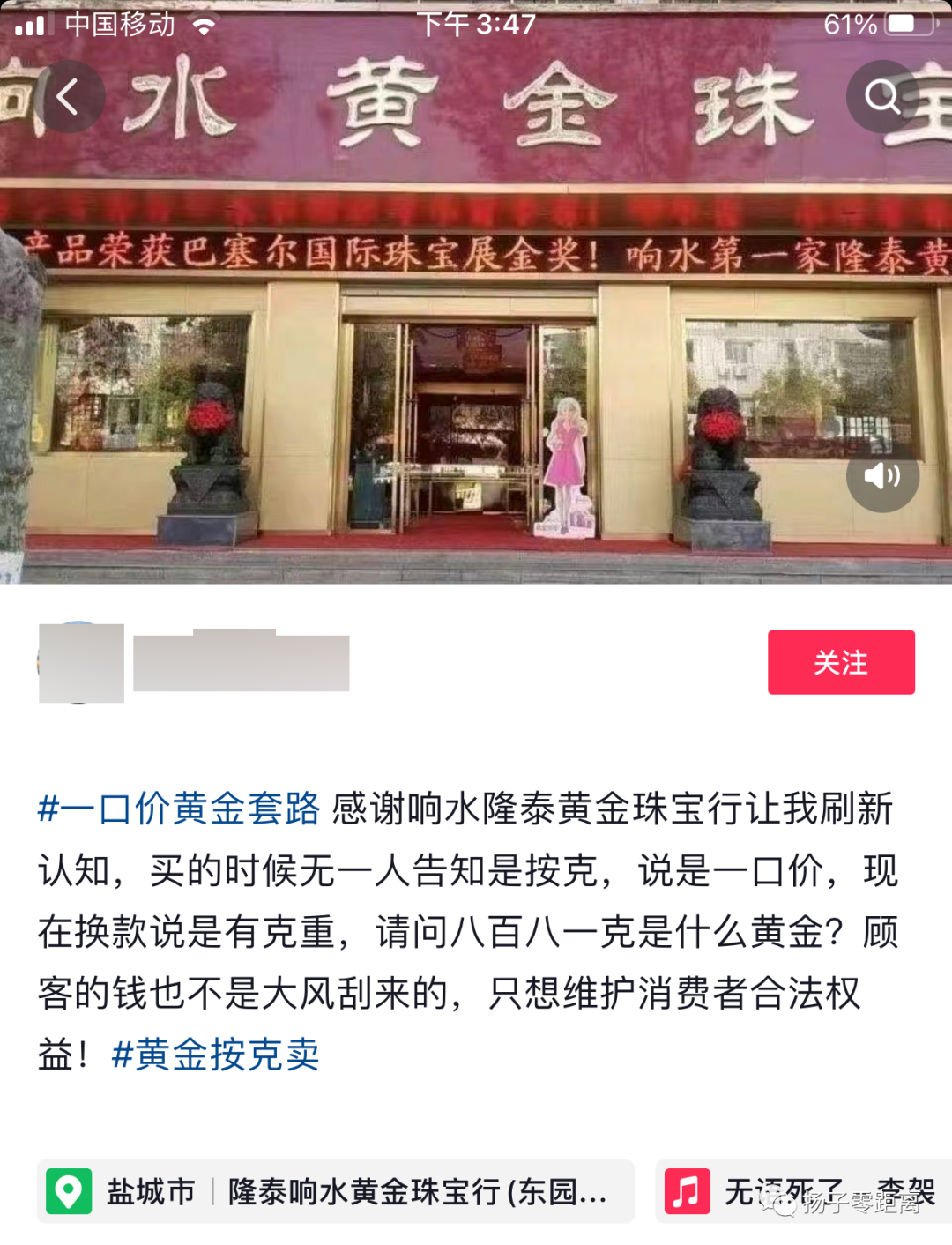The width and height of the screenshot is (952, 1245).
Task: Open the hashtag #黄金按克卖
Action: point(216,1055)
